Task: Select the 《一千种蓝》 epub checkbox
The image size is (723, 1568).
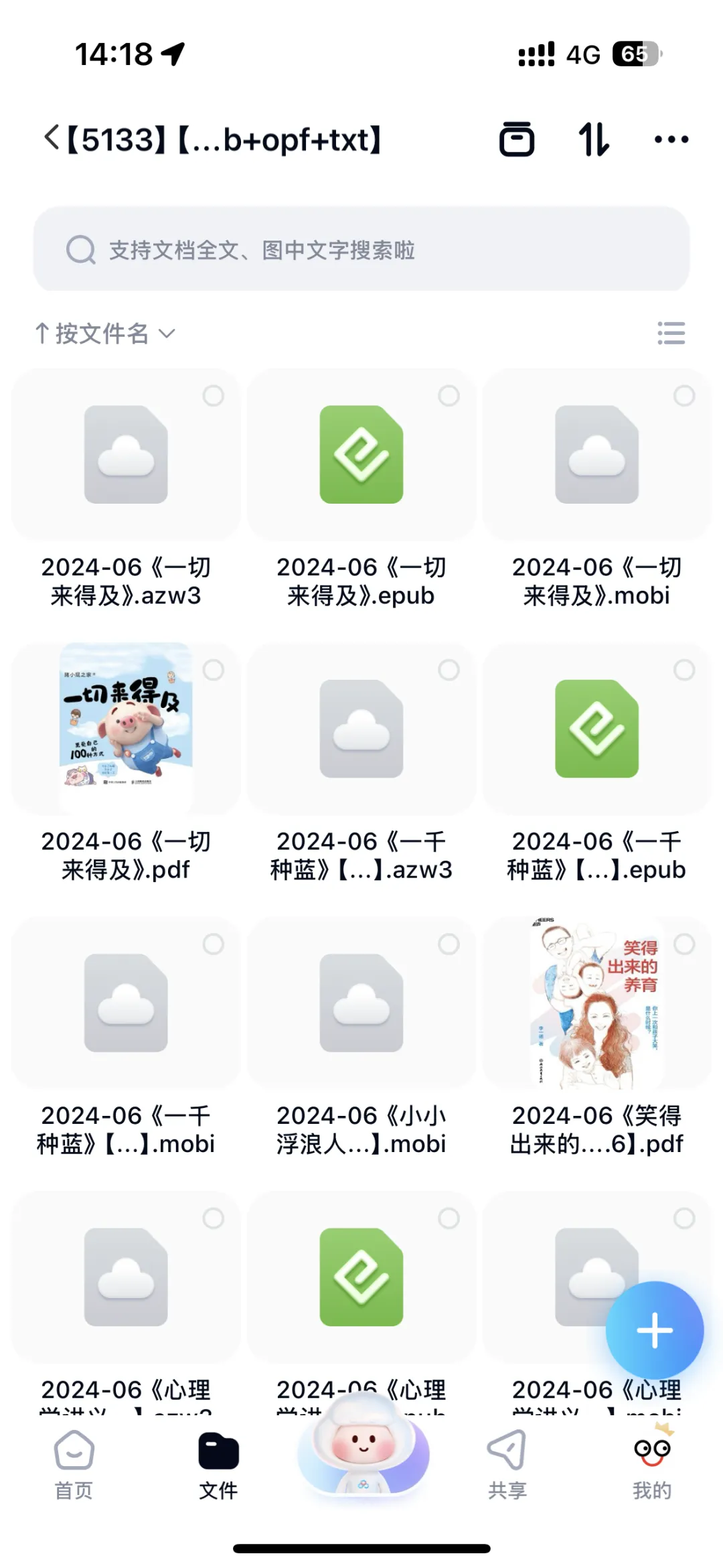Action: click(684, 670)
